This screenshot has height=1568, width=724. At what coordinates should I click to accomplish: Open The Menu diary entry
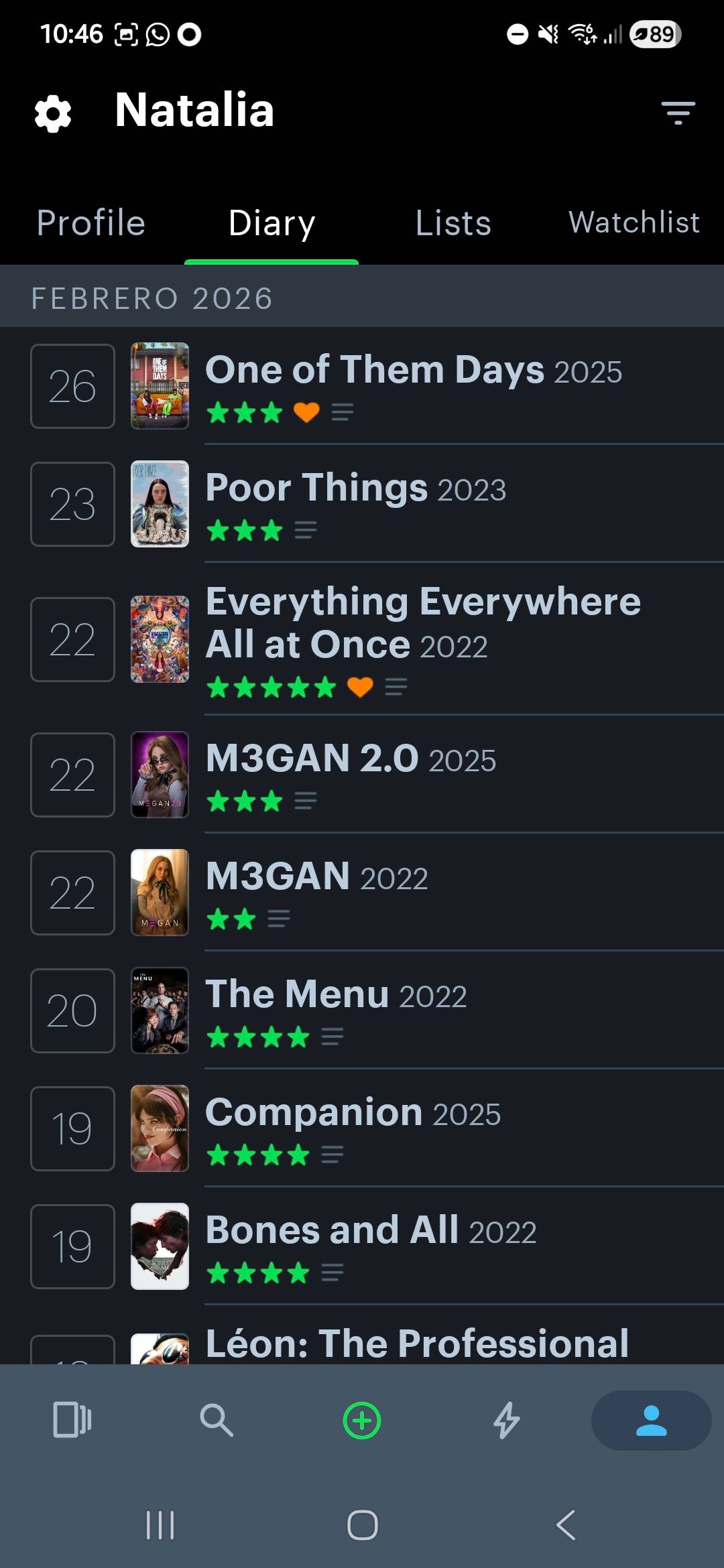click(x=362, y=1010)
